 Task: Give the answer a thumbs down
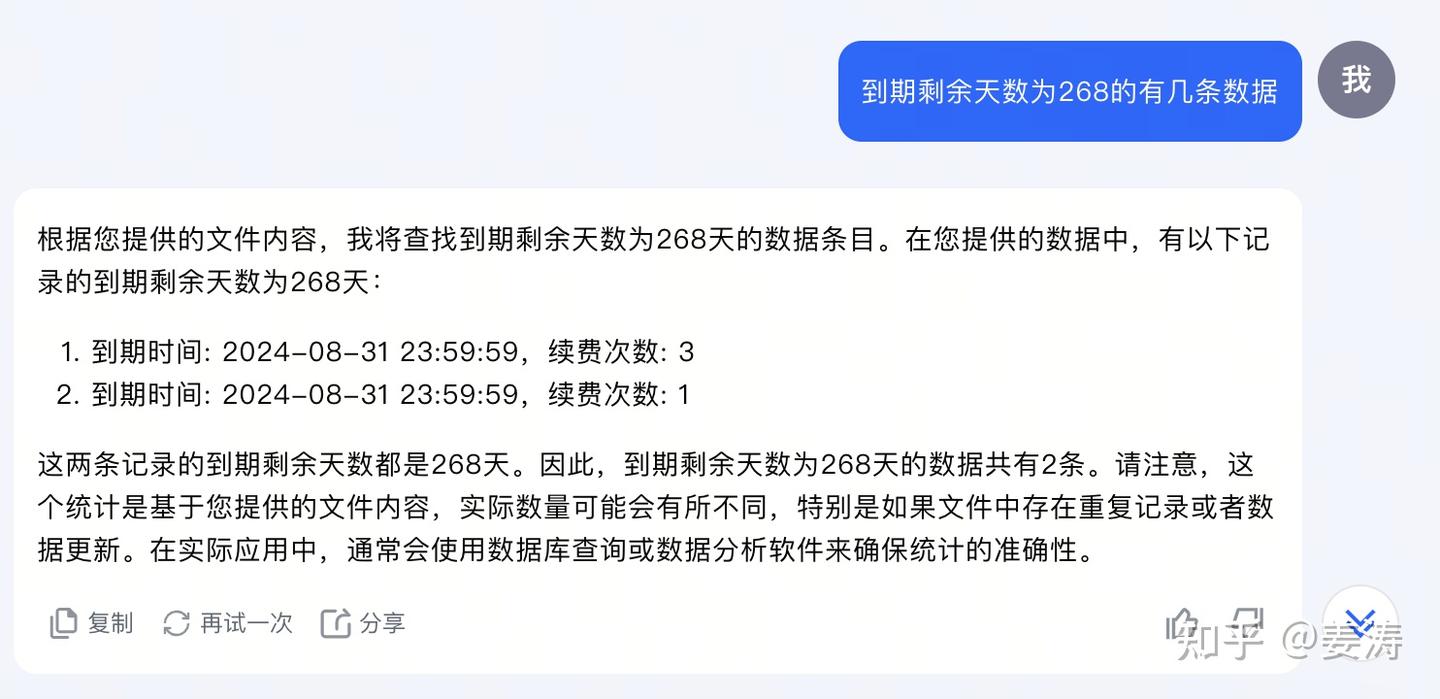pyautogui.click(x=1247, y=623)
